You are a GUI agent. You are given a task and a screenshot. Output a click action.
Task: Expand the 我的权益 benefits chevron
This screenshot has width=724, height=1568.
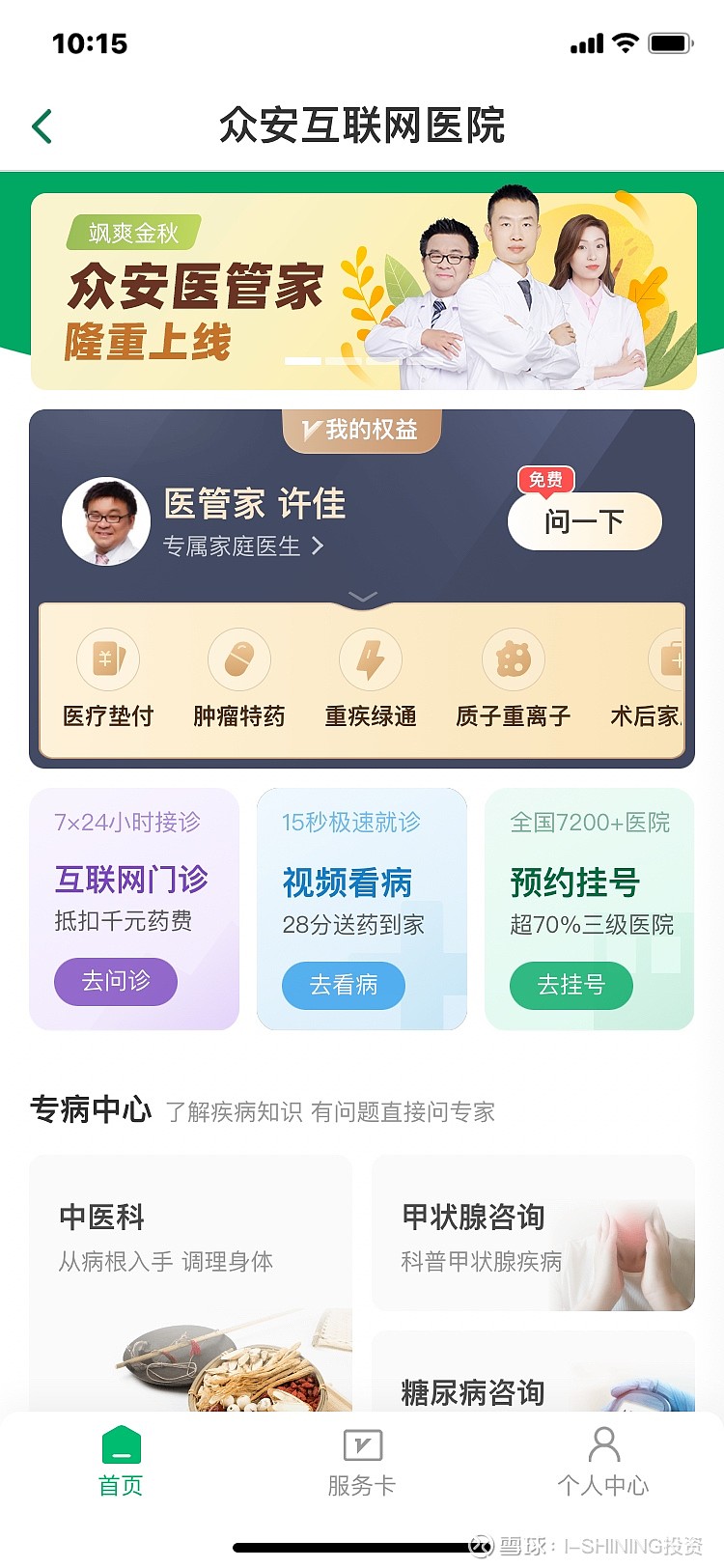(x=362, y=597)
